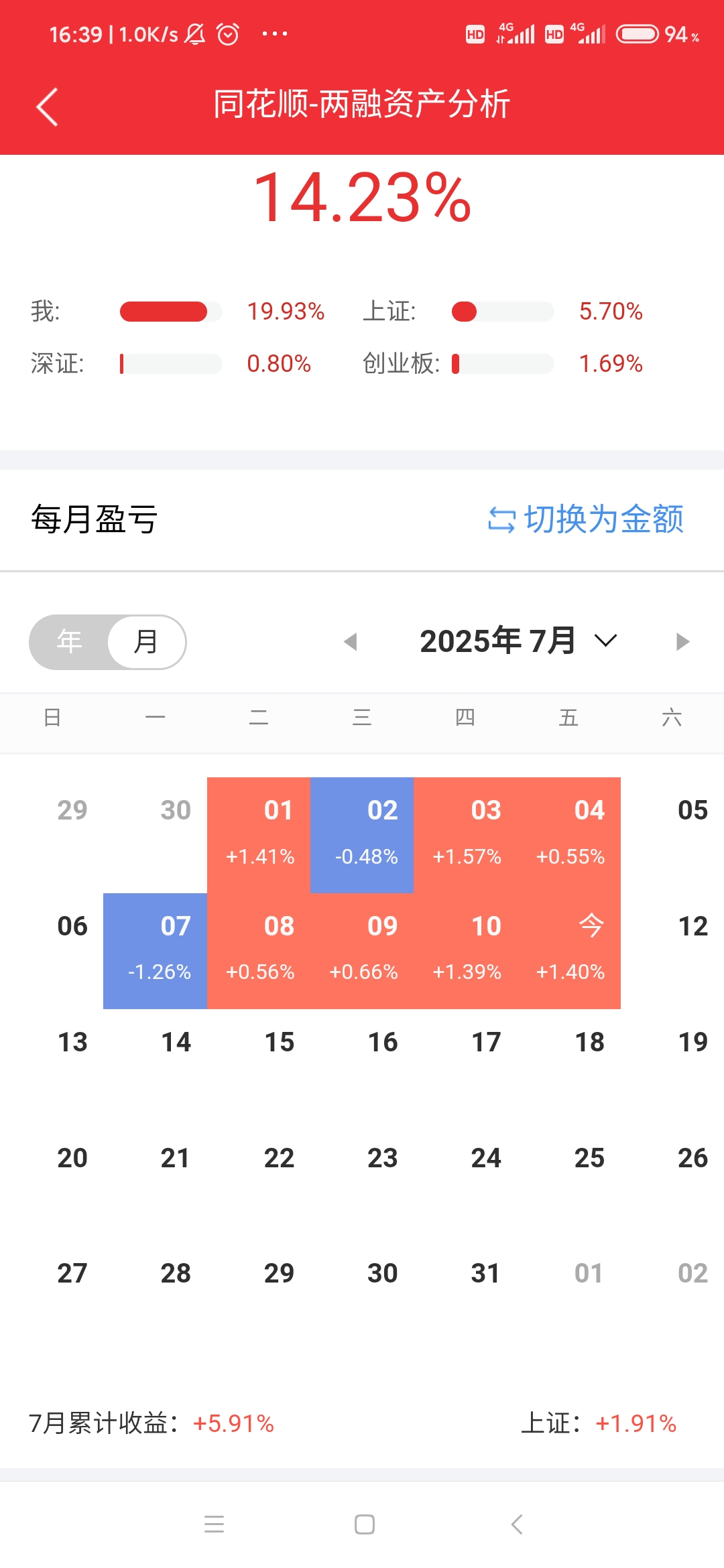Select the July 02 cell showing -0.48%

362,835
